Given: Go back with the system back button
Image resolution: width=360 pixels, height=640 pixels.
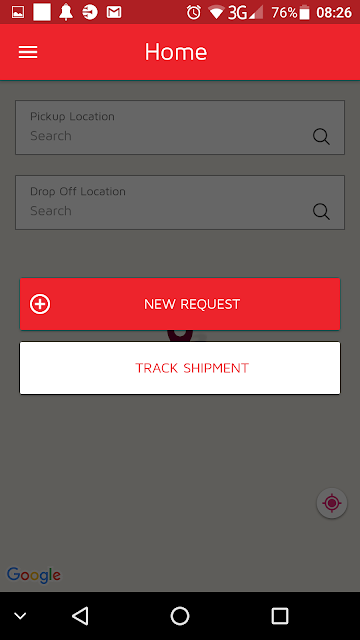Looking at the screenshot, I should tap(80, 616).
